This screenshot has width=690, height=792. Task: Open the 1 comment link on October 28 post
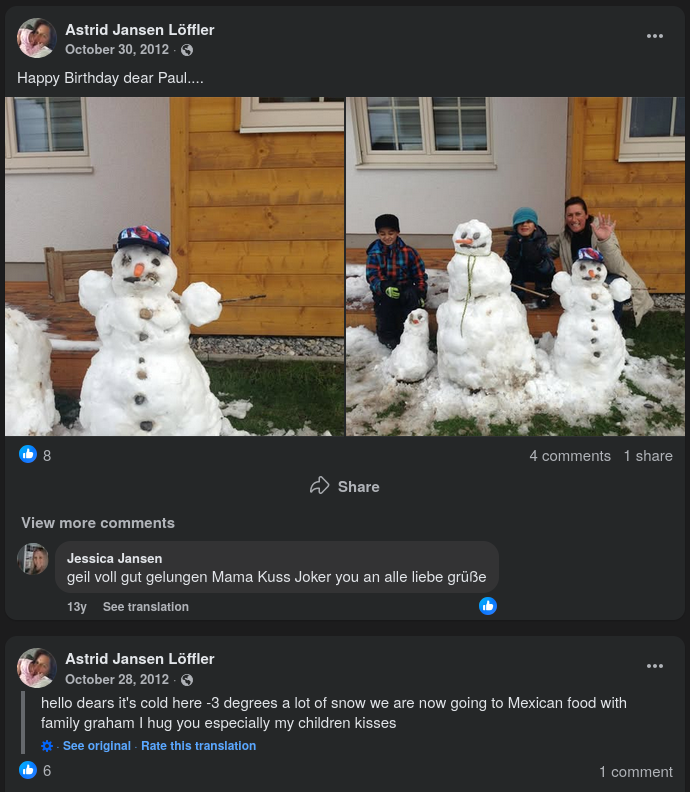point(636,772)
